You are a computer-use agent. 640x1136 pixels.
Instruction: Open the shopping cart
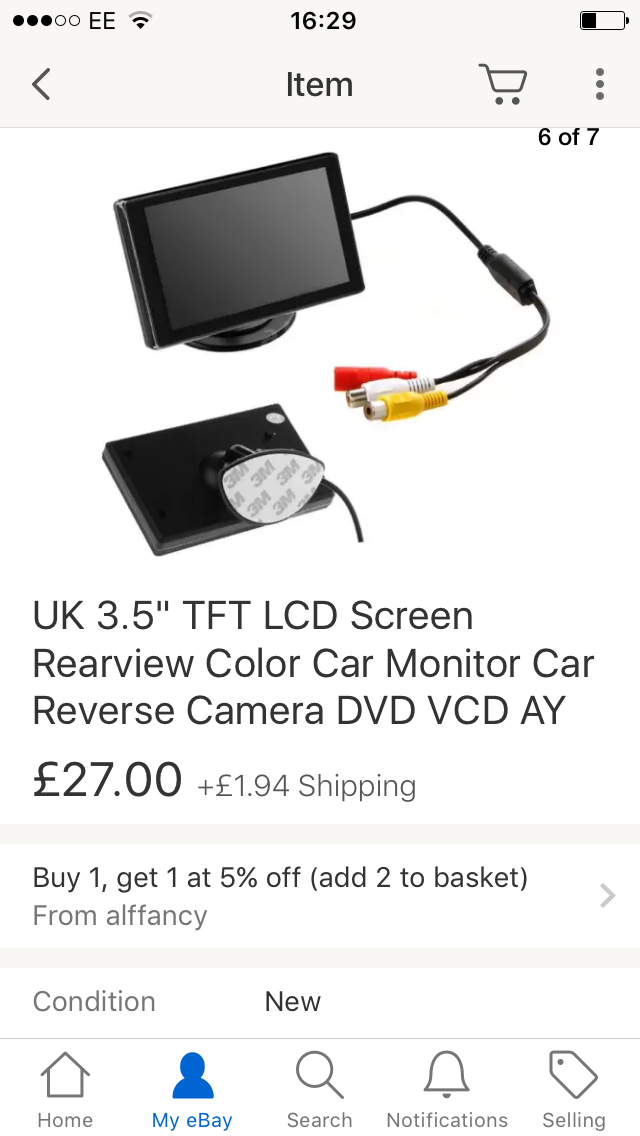502,84
